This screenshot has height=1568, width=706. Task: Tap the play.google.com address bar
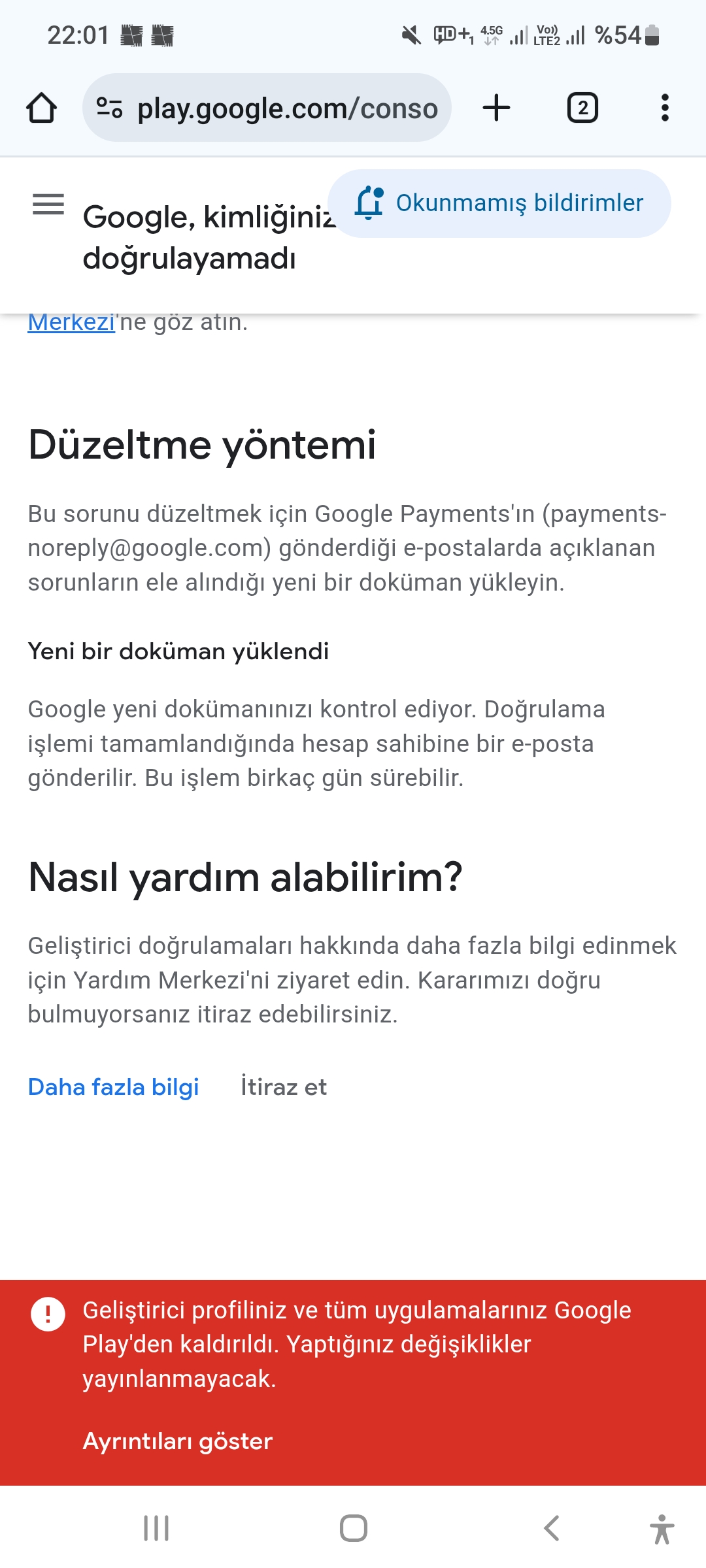267,108
